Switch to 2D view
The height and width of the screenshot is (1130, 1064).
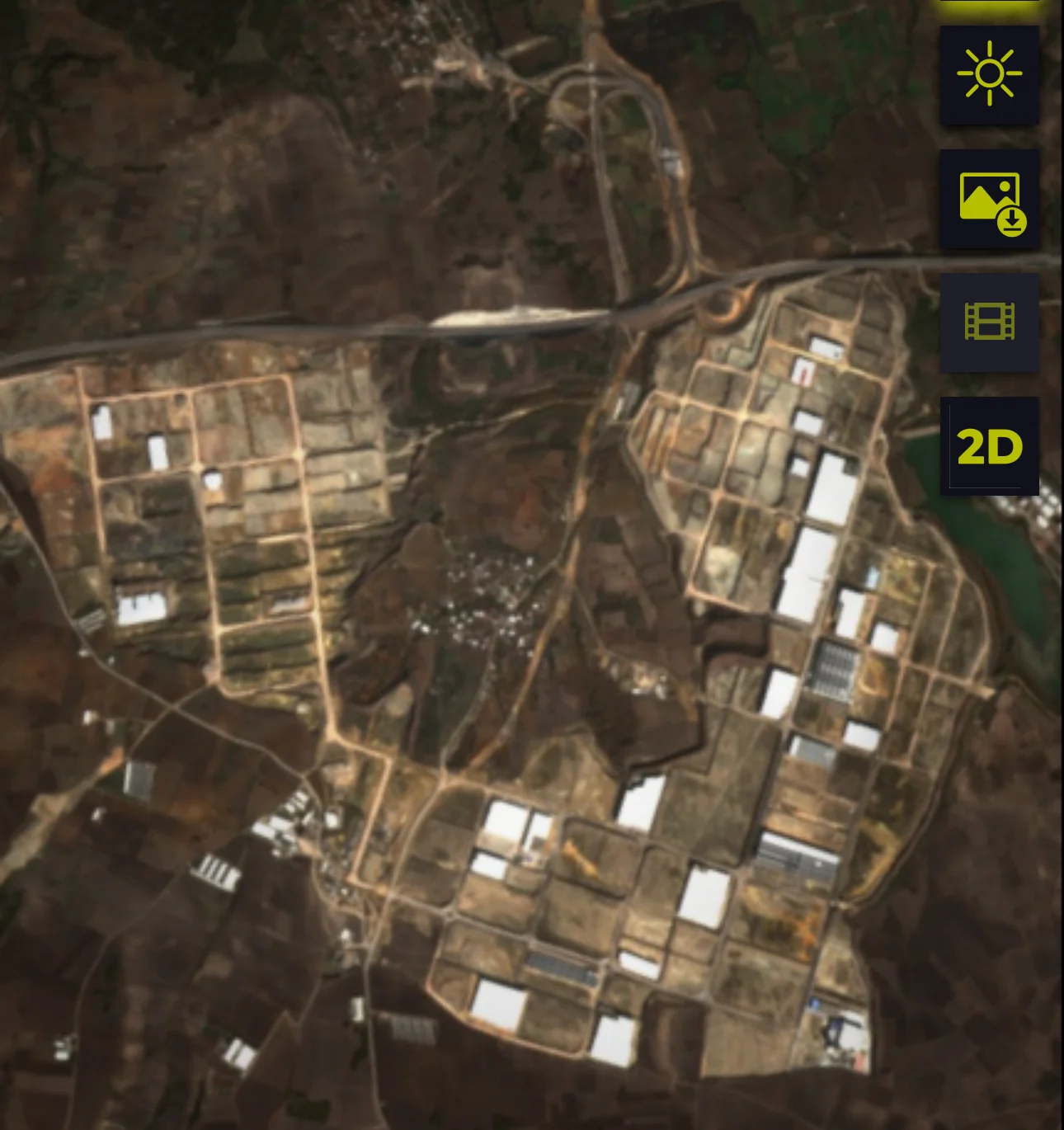coord(989,446)
